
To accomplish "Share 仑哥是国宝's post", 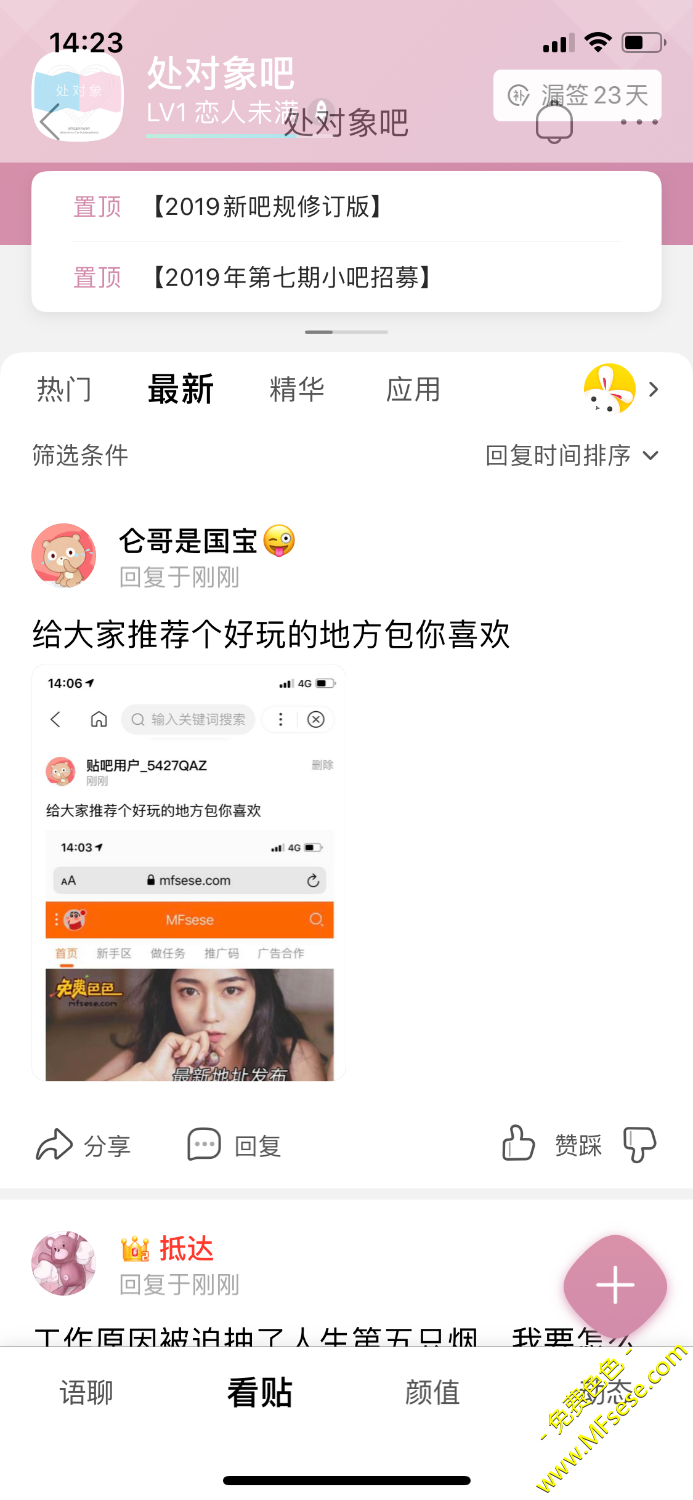I will pos(83,1145).
